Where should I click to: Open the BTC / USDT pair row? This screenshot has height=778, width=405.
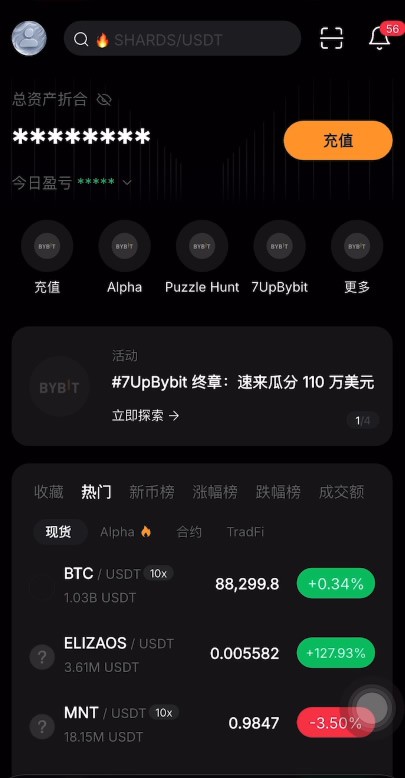202,584
